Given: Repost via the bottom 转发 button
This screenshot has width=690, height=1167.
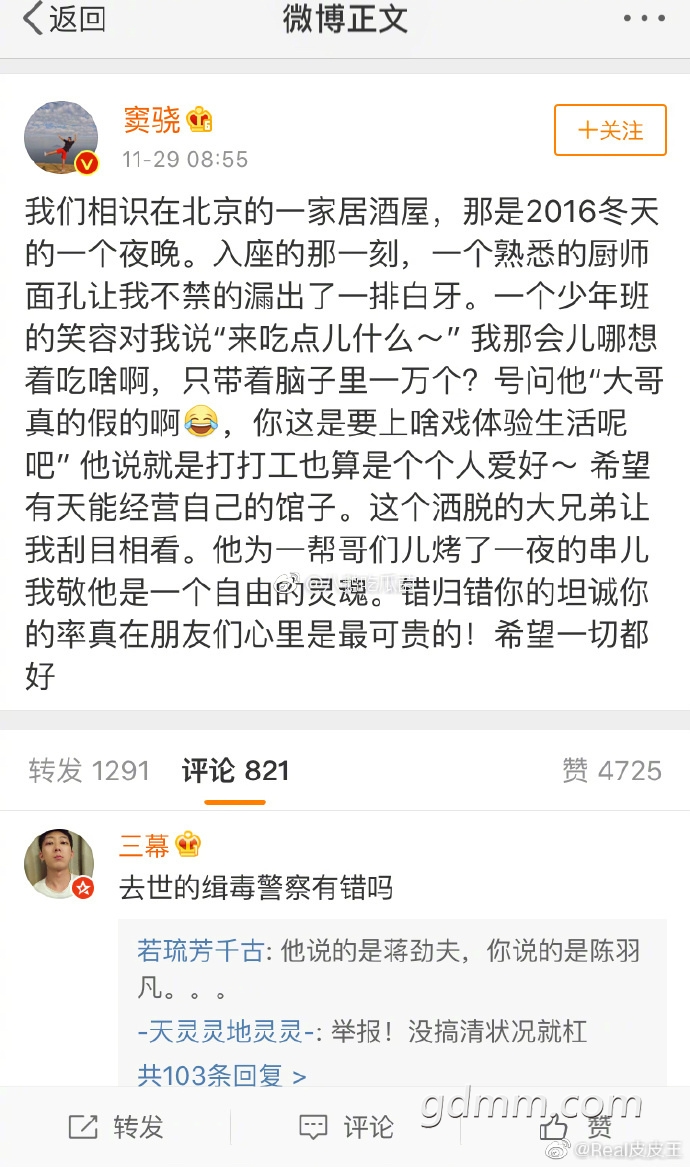Looking at the screenshot, I should click(x=115, y=1127).
